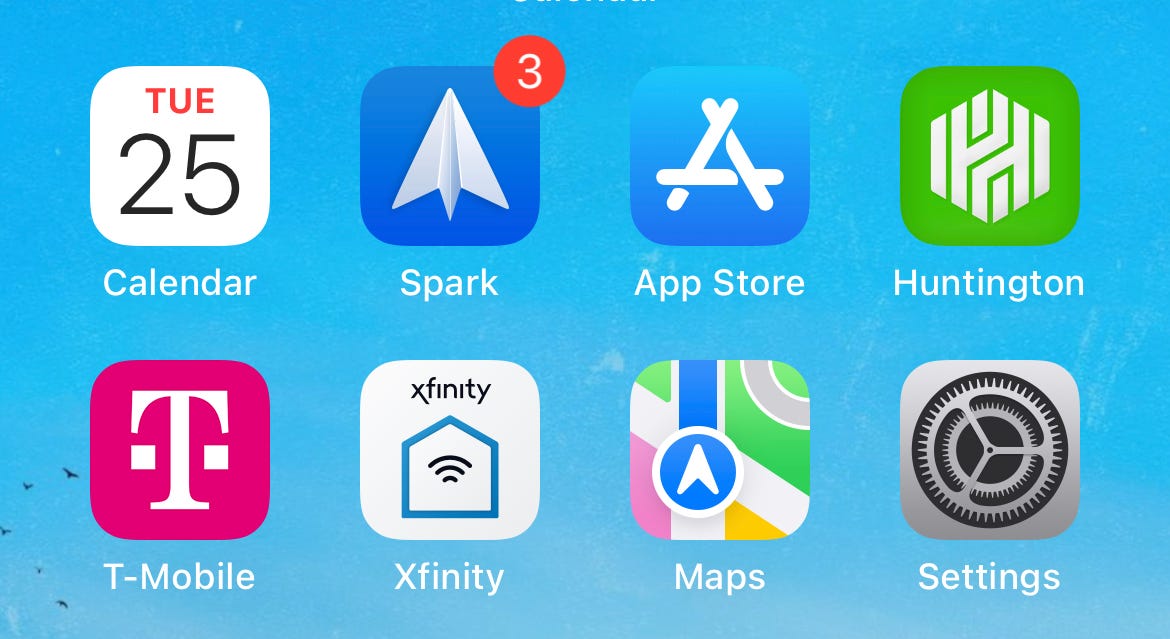Launch the Maps app
The image size is (1170, 639).
720,450
